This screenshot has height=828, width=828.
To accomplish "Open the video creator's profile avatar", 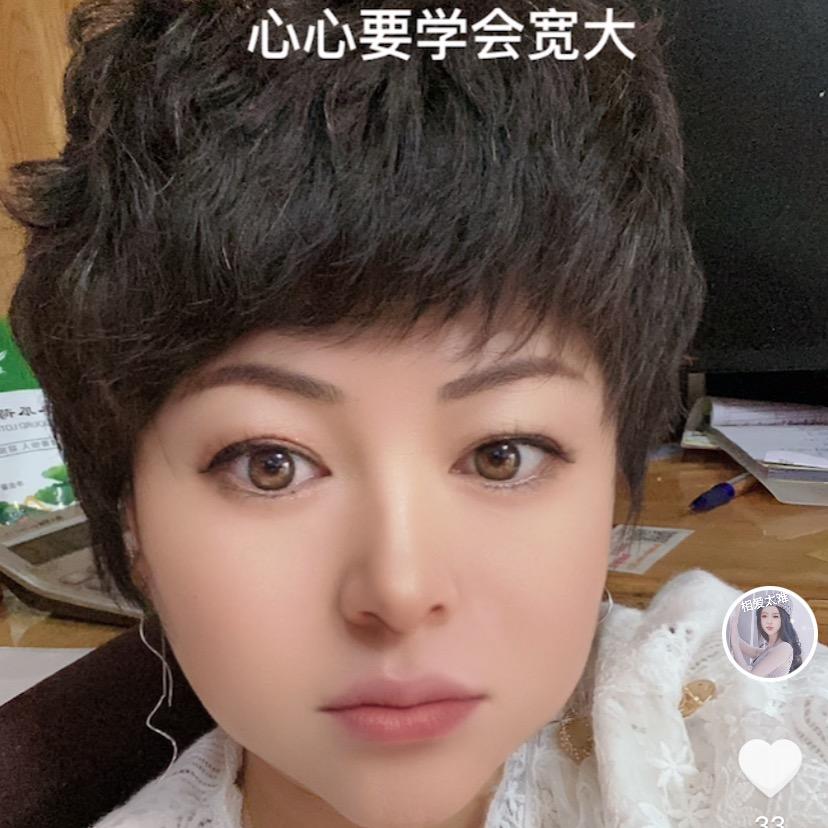I will tap(769, 633).
